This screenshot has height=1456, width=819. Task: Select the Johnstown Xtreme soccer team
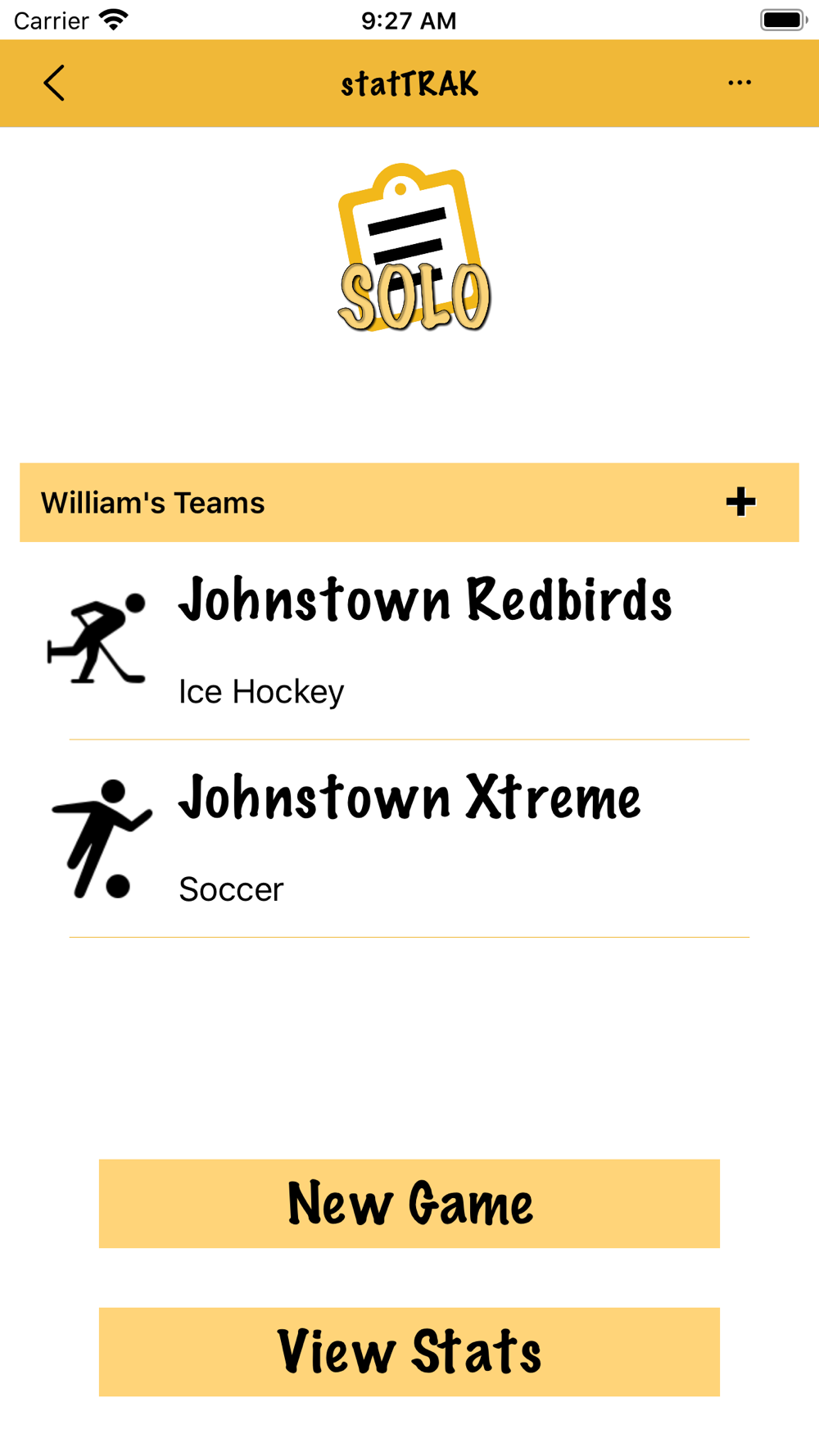409,839
